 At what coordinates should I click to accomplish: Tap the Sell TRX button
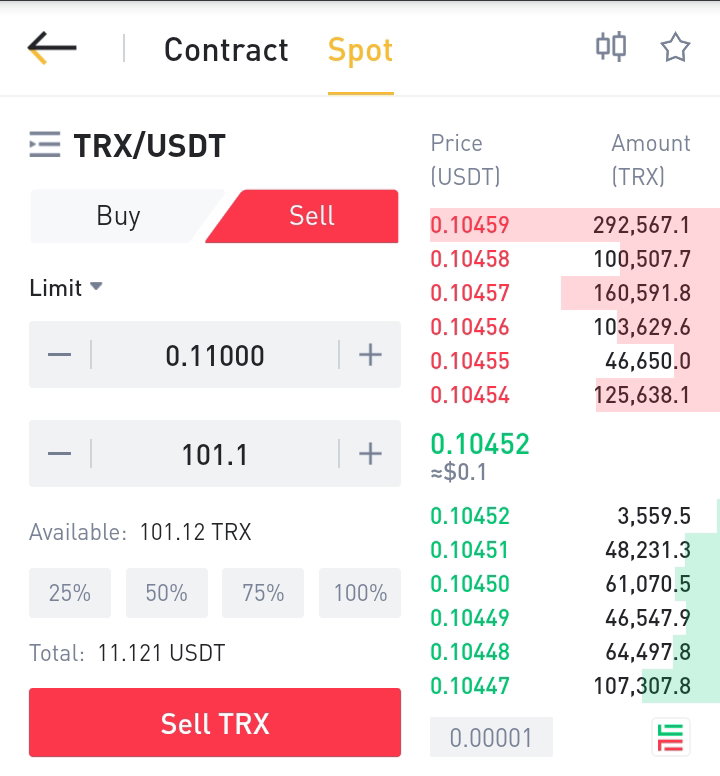(x=215, y=723)
